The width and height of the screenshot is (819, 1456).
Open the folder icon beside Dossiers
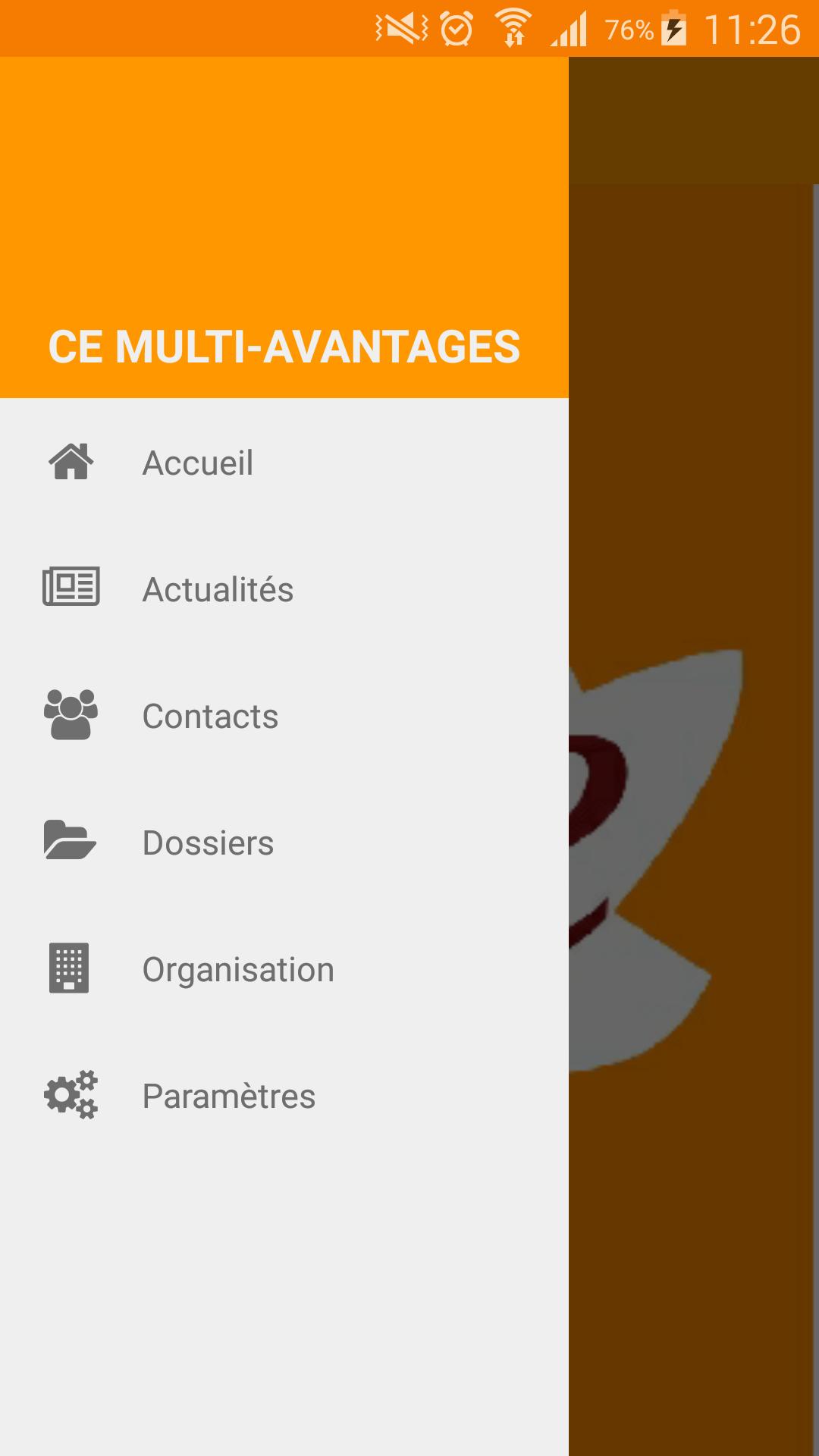coord(71,842)
